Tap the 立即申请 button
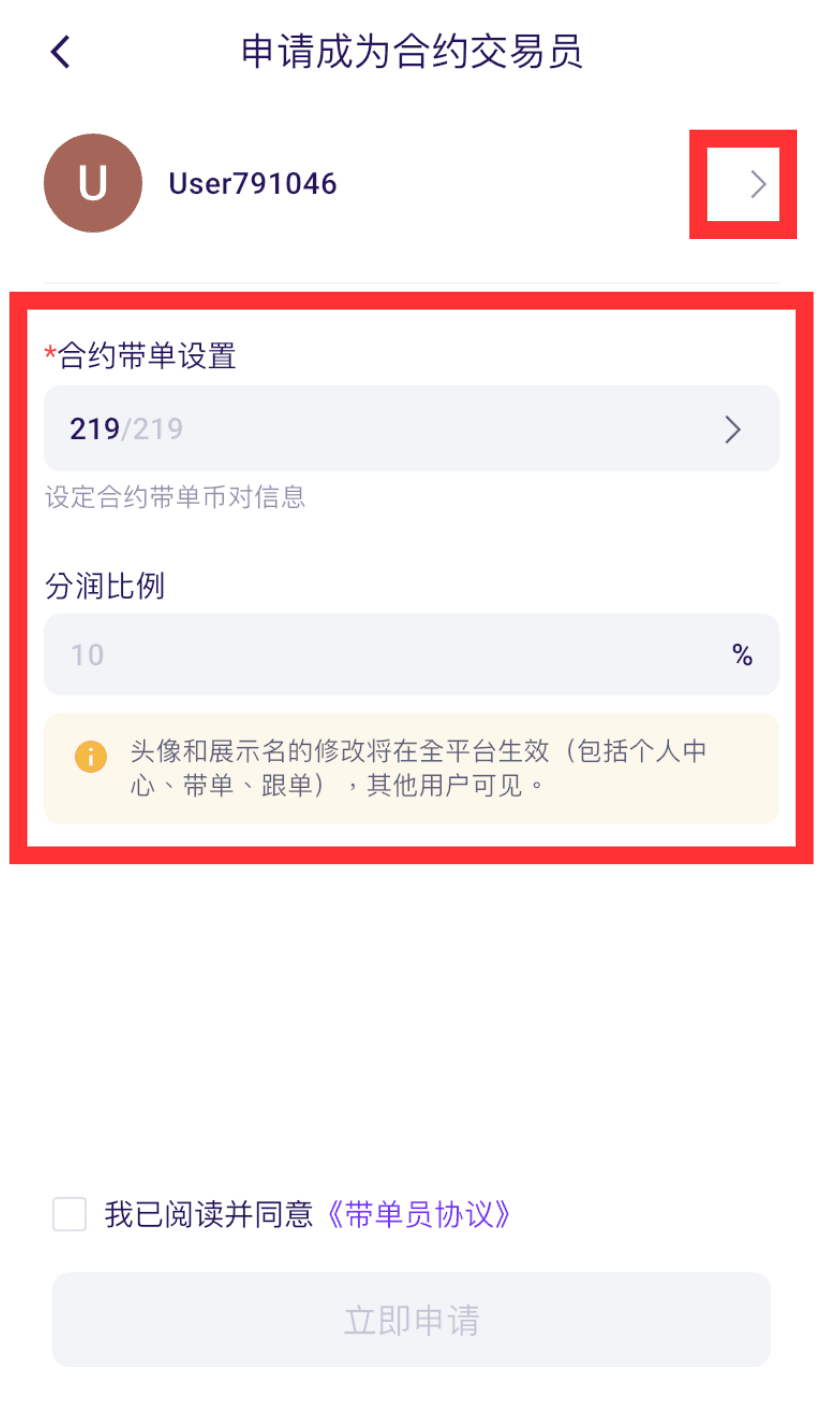818x1406 pixels. (411, 1319)
